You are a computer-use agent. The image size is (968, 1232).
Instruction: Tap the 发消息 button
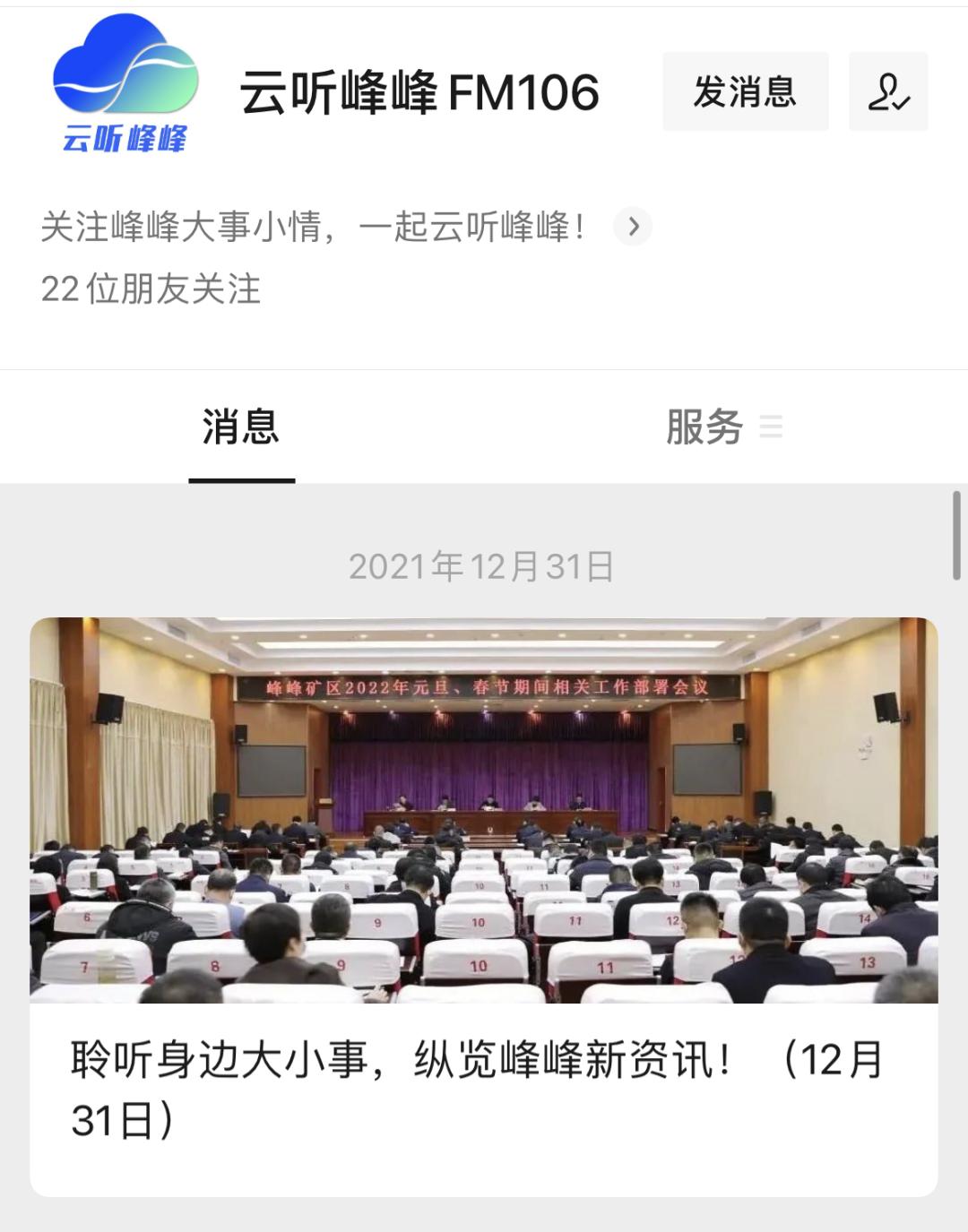tap(745, 91)
